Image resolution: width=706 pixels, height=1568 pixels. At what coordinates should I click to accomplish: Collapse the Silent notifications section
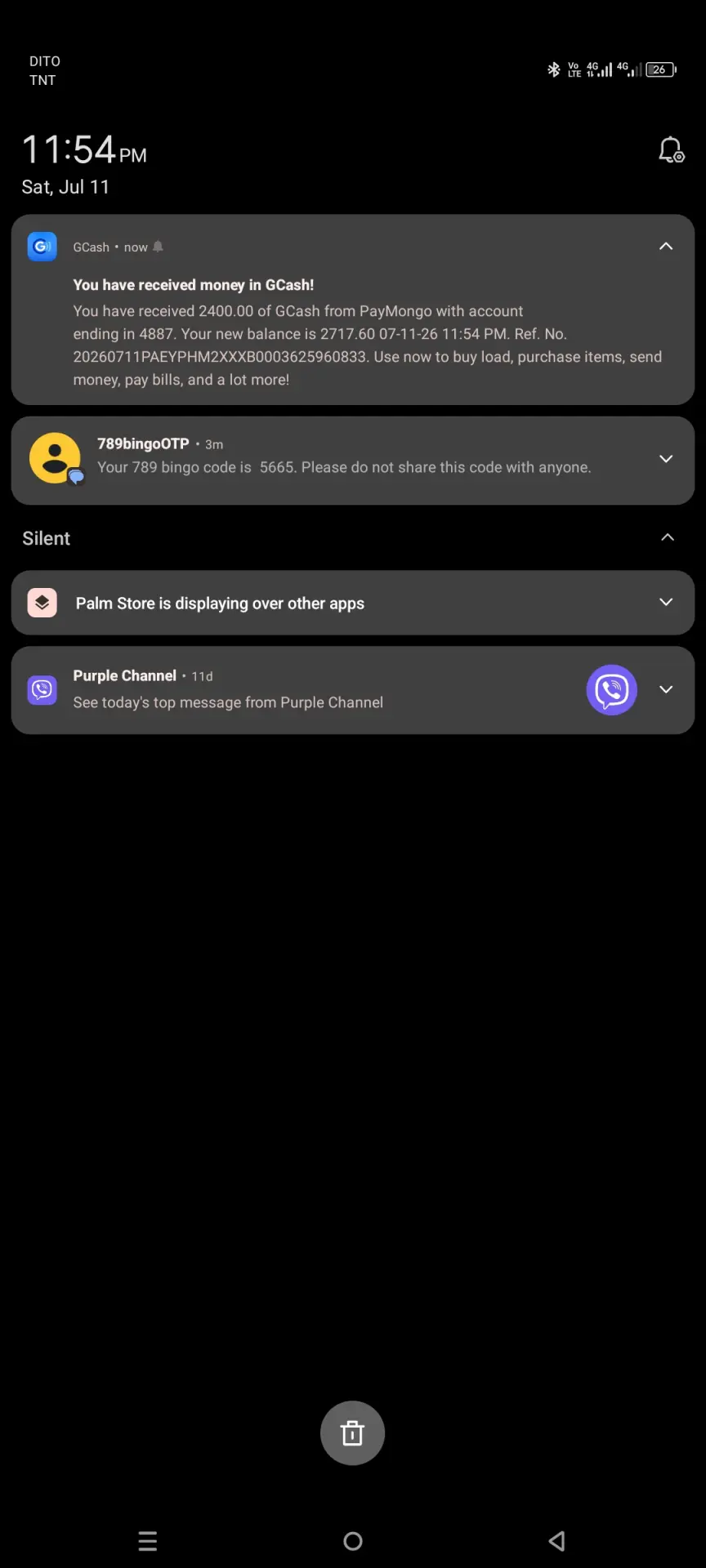click(668, 537)
